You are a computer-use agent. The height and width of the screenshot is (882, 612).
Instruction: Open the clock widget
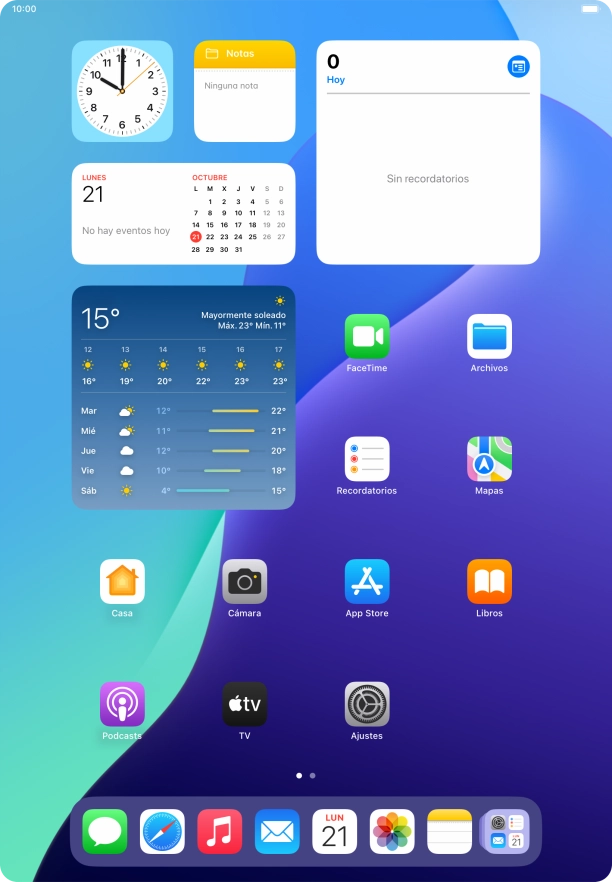pyautogui.click(x=122, y=91)
